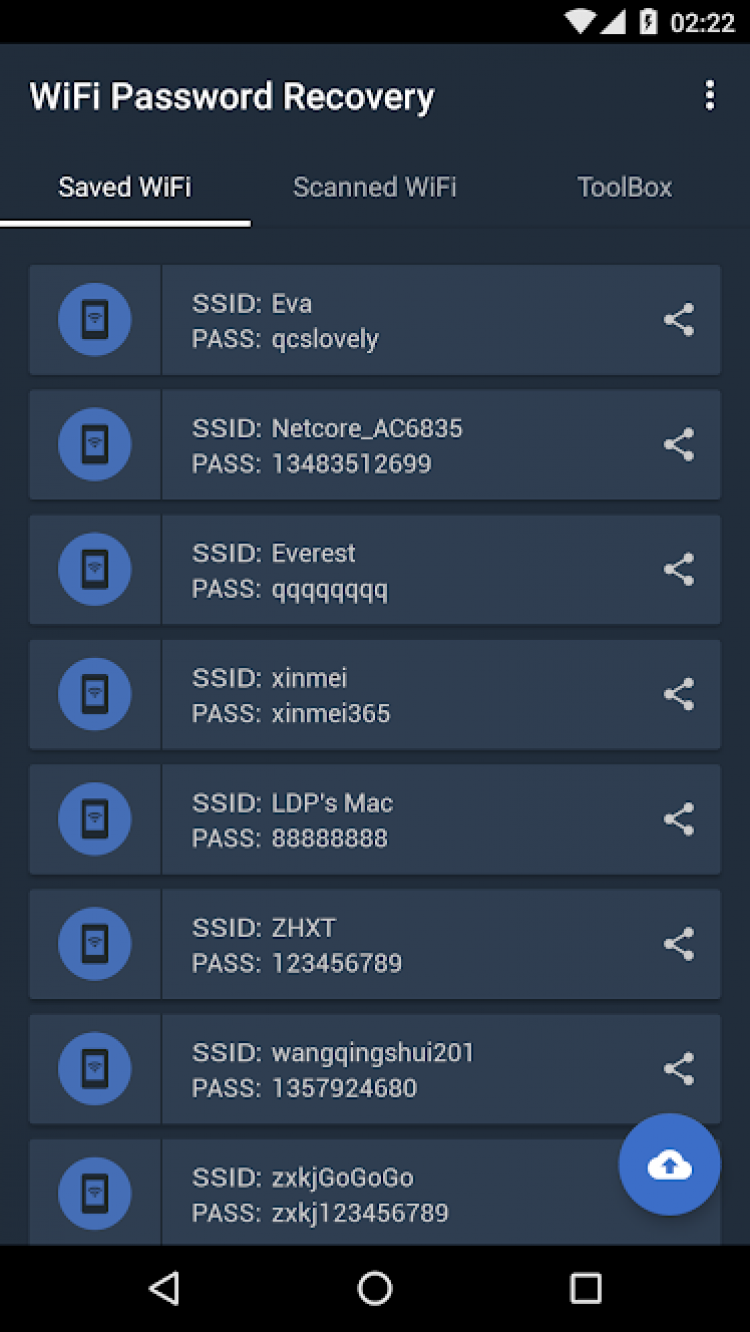Switch to the ToolBox tab
The image size is (750, 1332).
click(624, 187)
